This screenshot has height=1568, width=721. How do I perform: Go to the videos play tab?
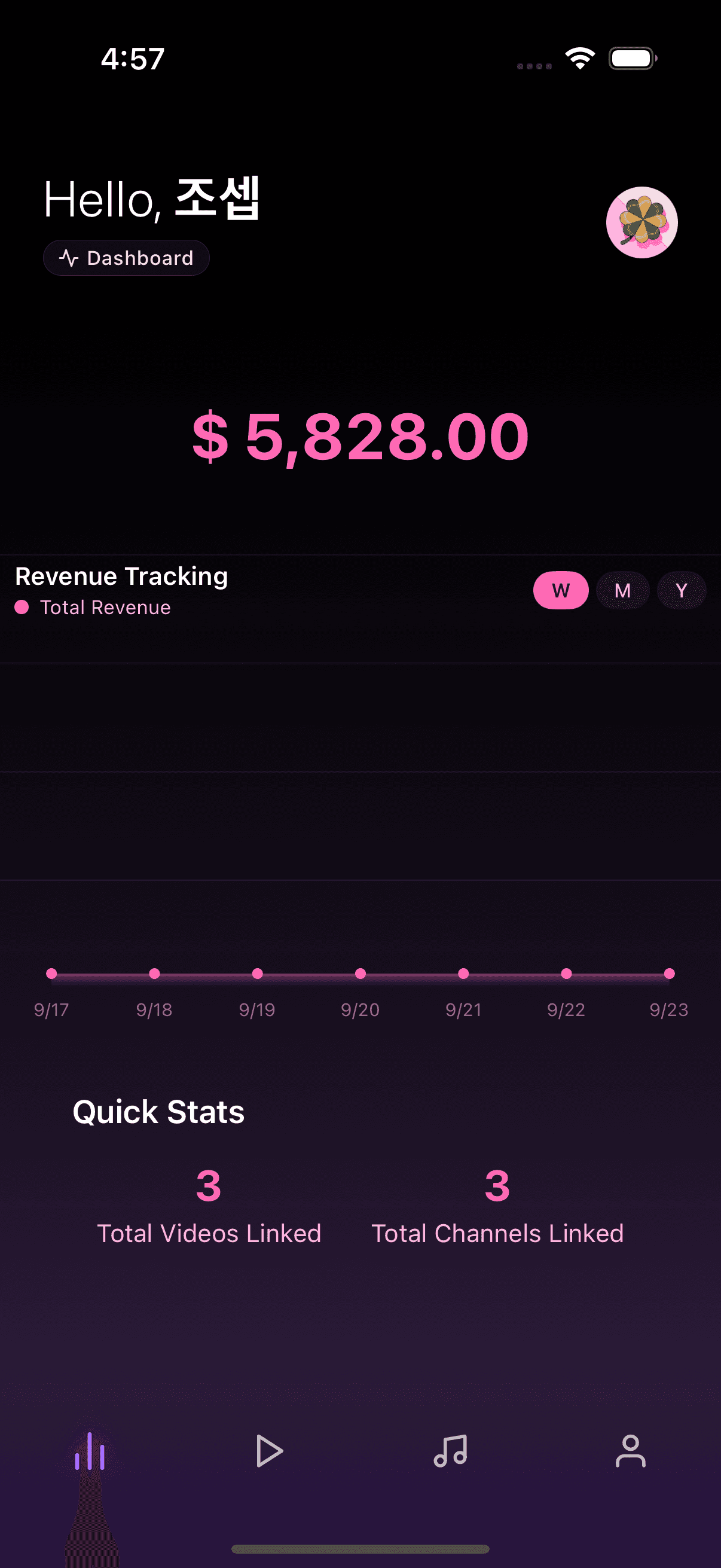tap(270, 1452)
